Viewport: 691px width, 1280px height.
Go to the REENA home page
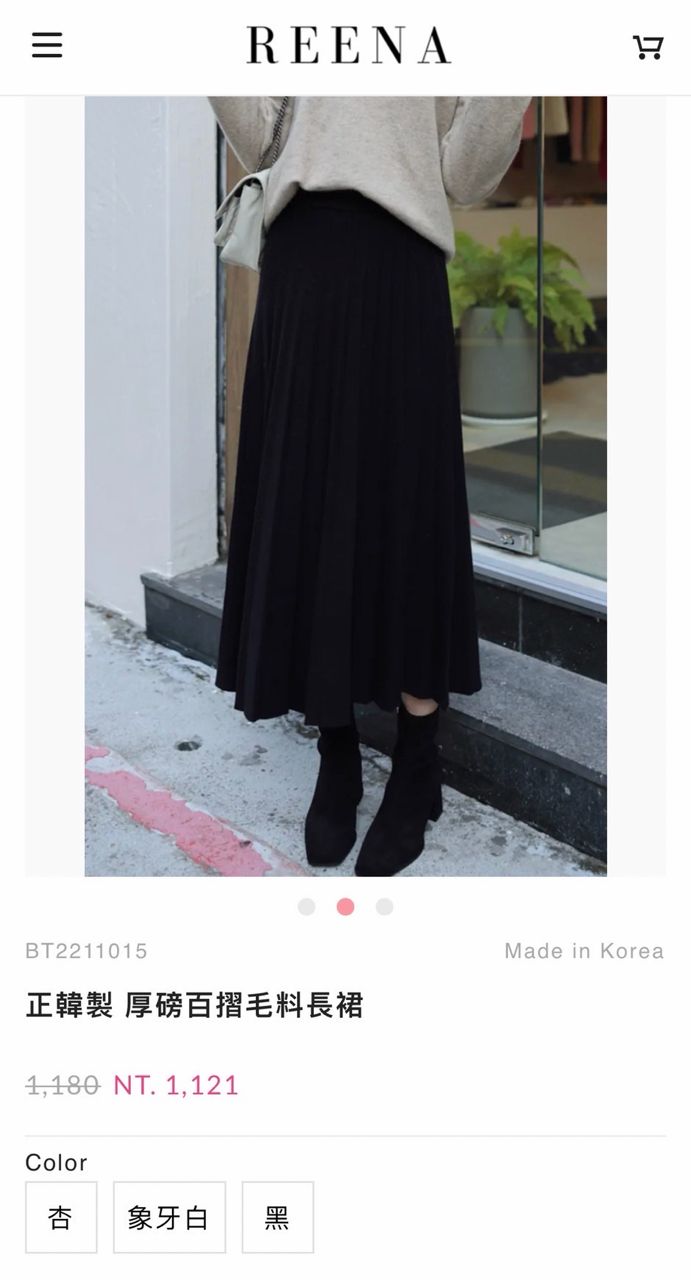348,46
